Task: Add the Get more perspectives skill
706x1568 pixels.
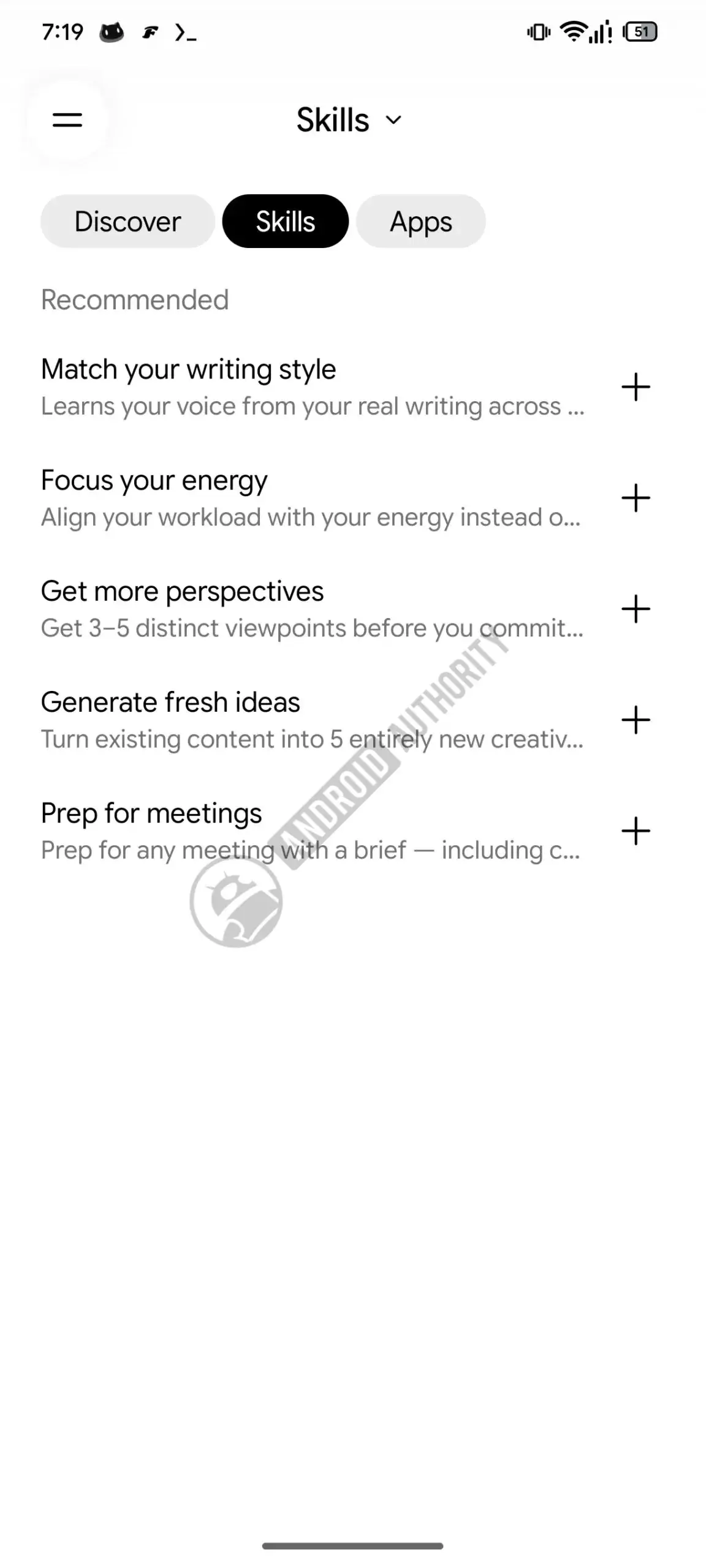Action: pyautogui.click(x=636, y=609)
